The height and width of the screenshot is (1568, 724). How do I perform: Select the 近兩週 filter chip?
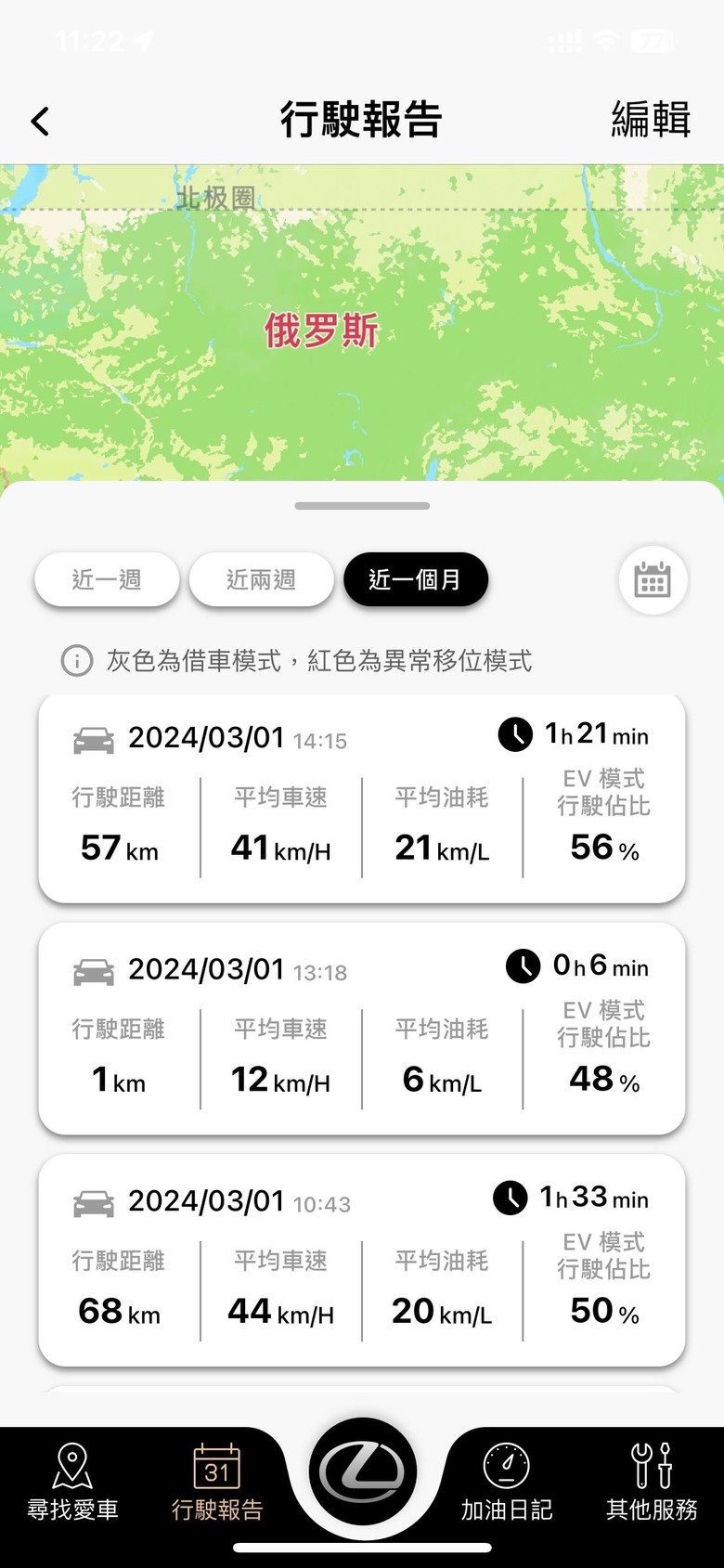tap(261, 579)
